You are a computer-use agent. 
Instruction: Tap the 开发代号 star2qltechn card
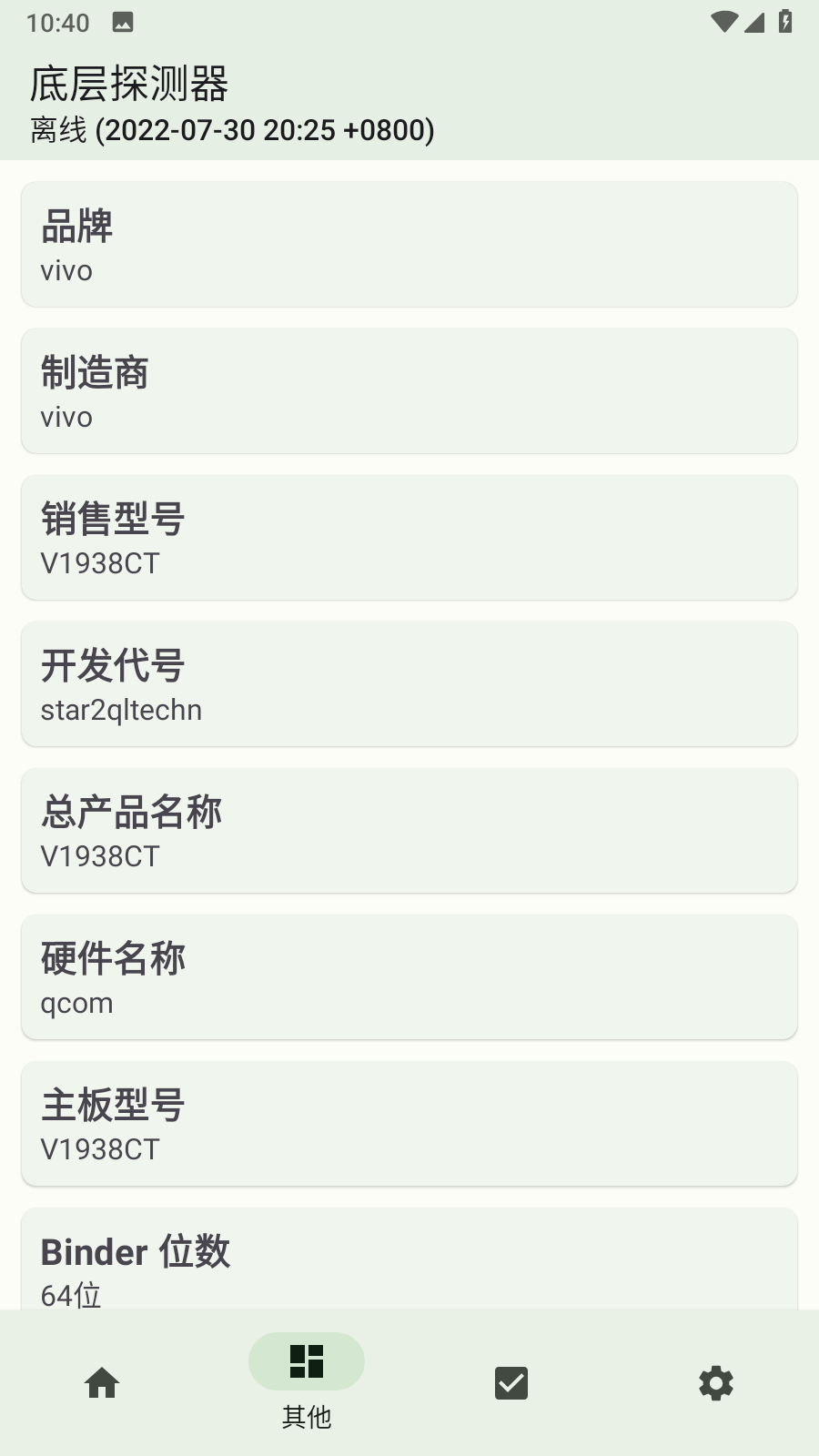point(409,683)
